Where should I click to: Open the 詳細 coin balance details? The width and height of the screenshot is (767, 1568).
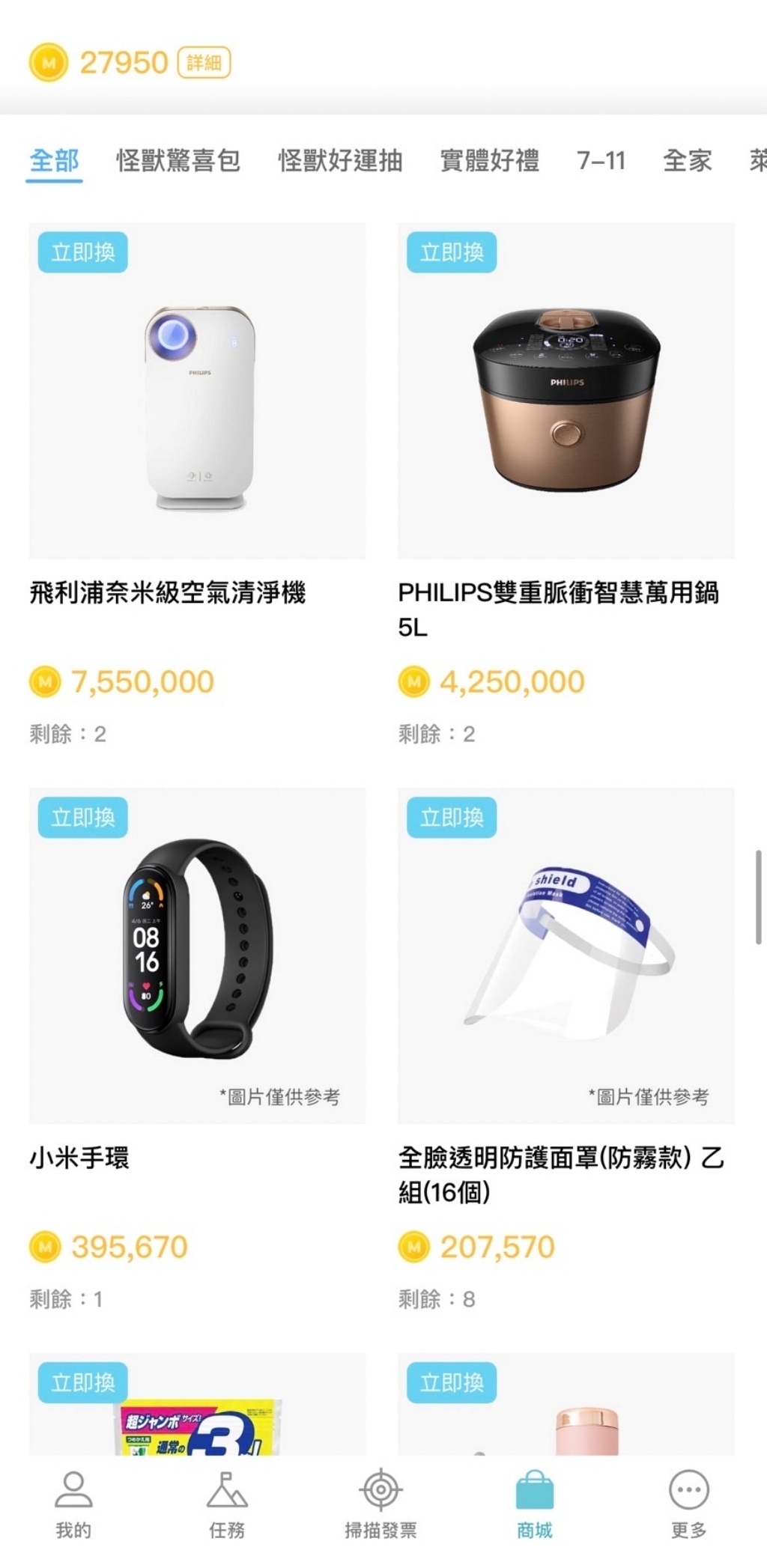(204, 63)
